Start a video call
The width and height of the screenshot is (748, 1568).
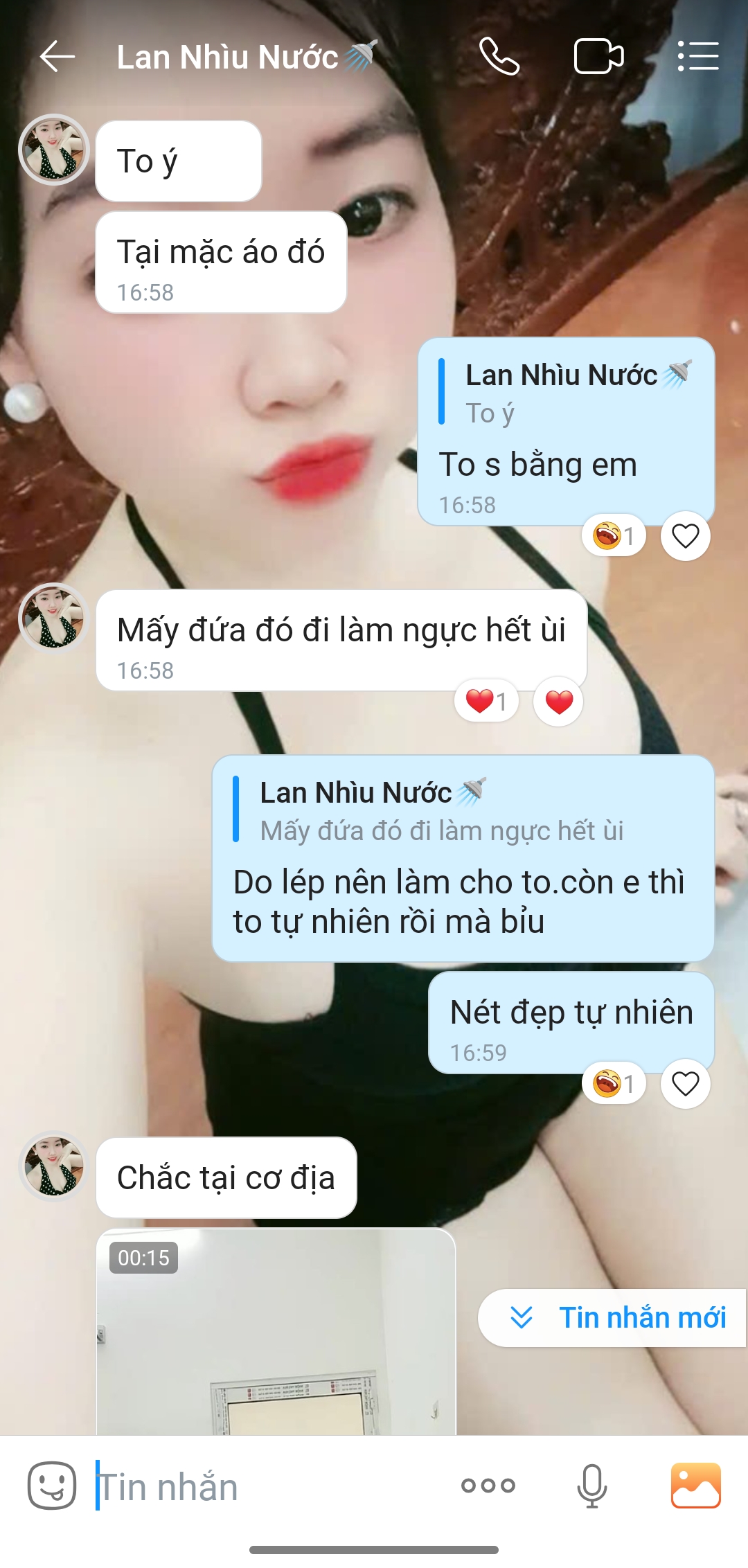[598, 57]
